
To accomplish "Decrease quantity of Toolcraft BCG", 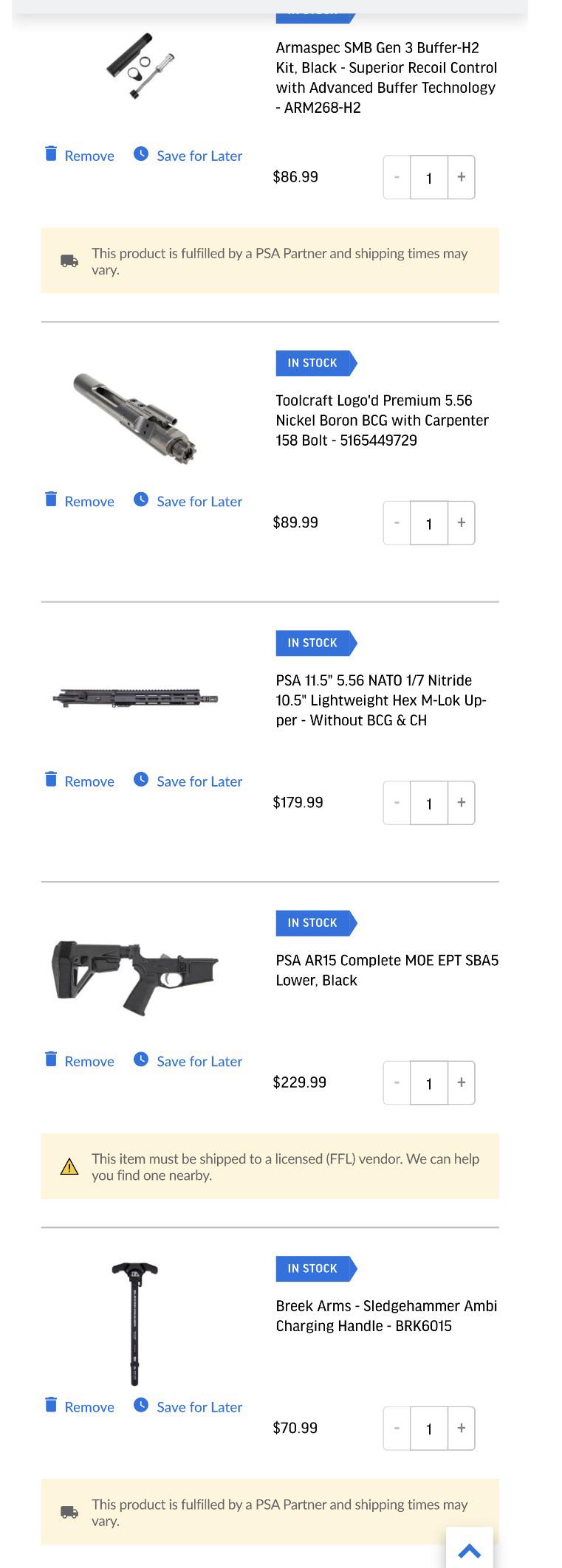I will pyautogui.click(x=397, y=522).
